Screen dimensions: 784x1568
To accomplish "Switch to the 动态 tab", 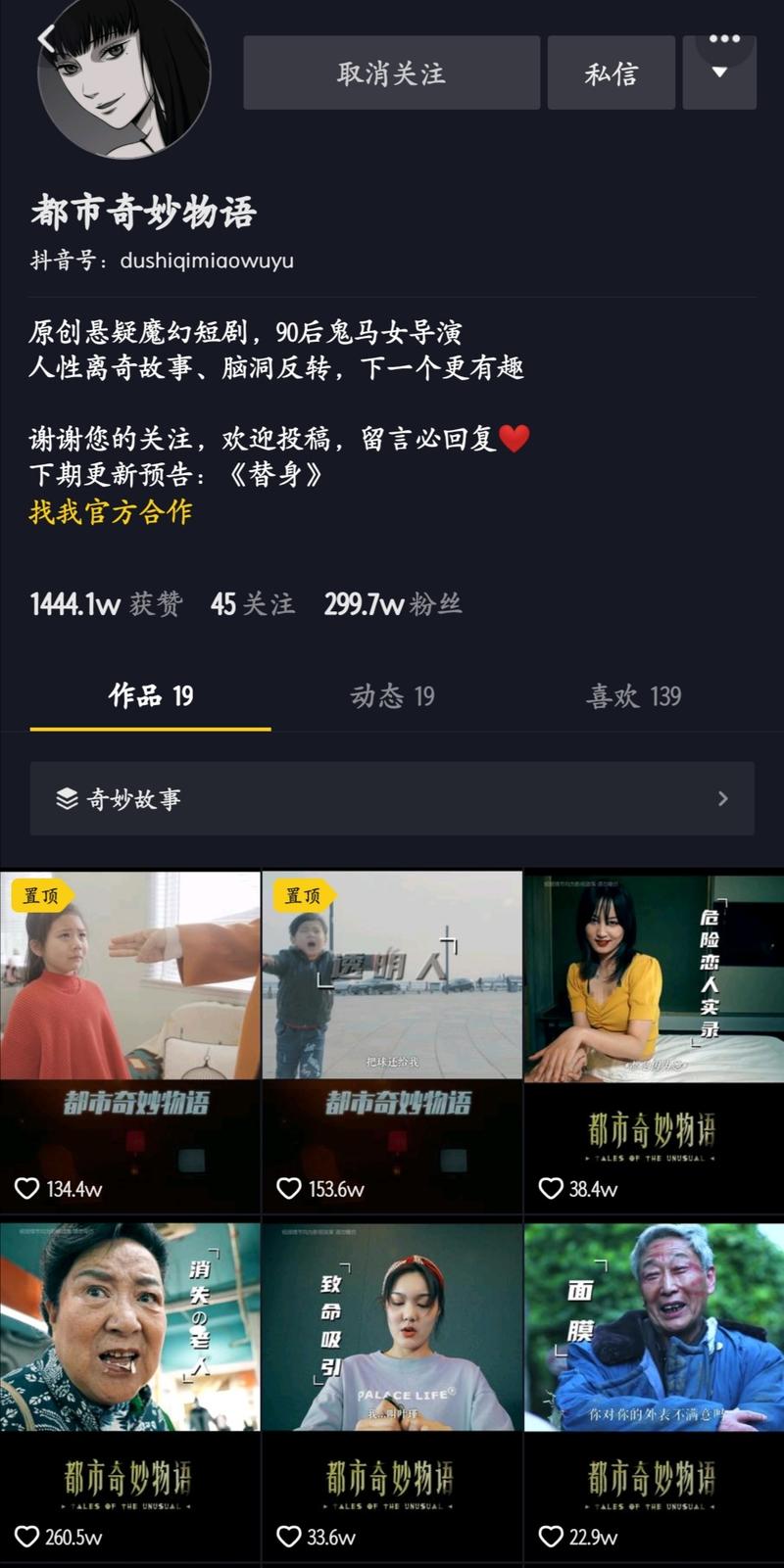I will [x=392, y=696].
